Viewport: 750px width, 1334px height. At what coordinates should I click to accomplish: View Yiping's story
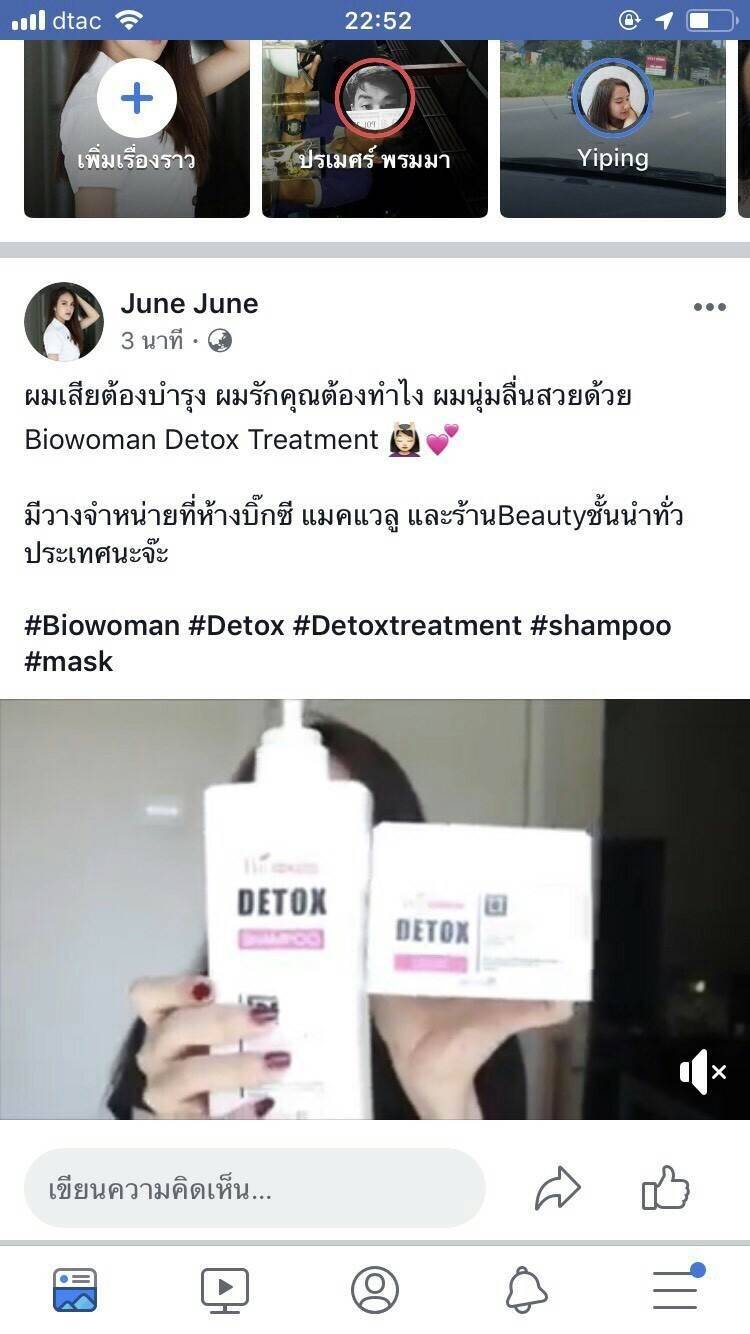(613, 128)
